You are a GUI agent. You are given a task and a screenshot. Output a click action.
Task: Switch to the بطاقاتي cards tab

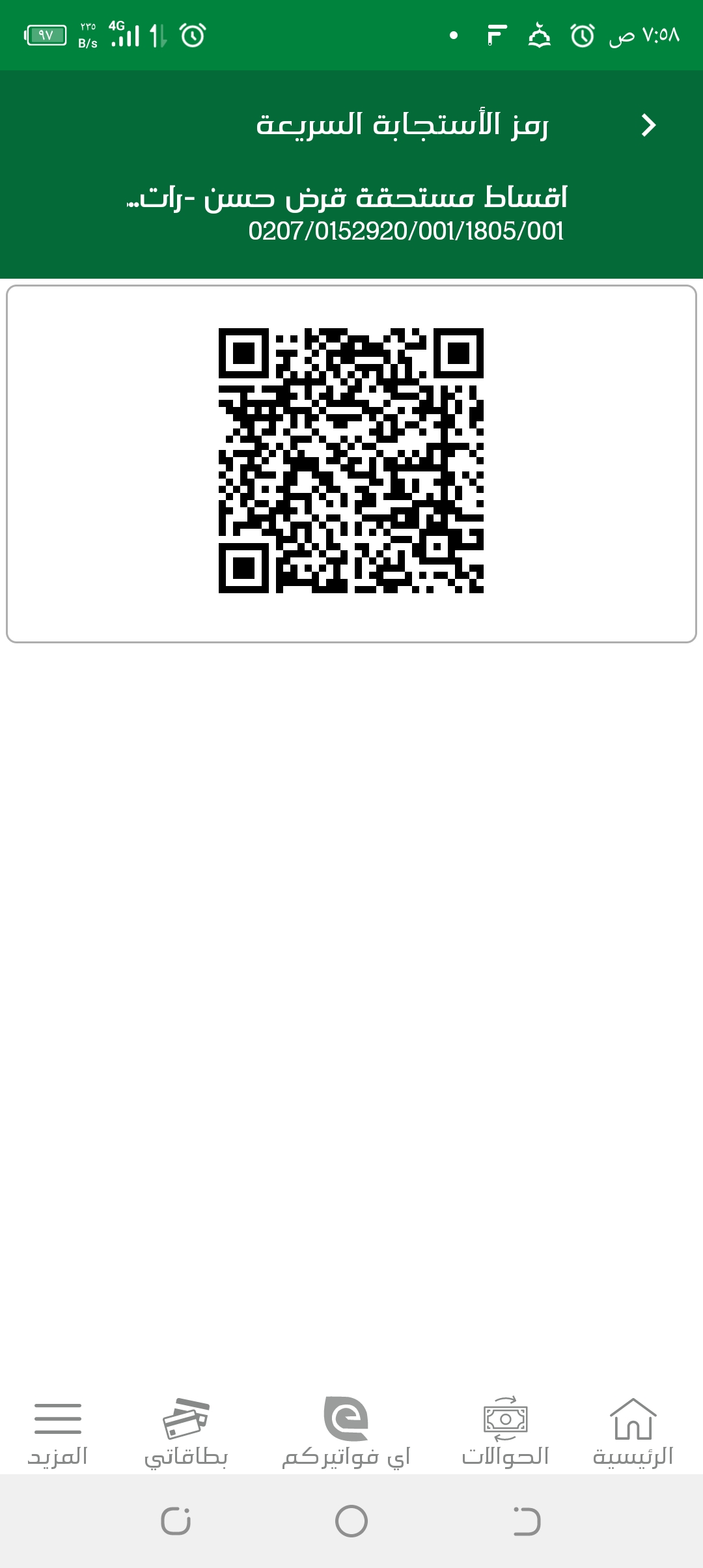[x=186, y=1431]
